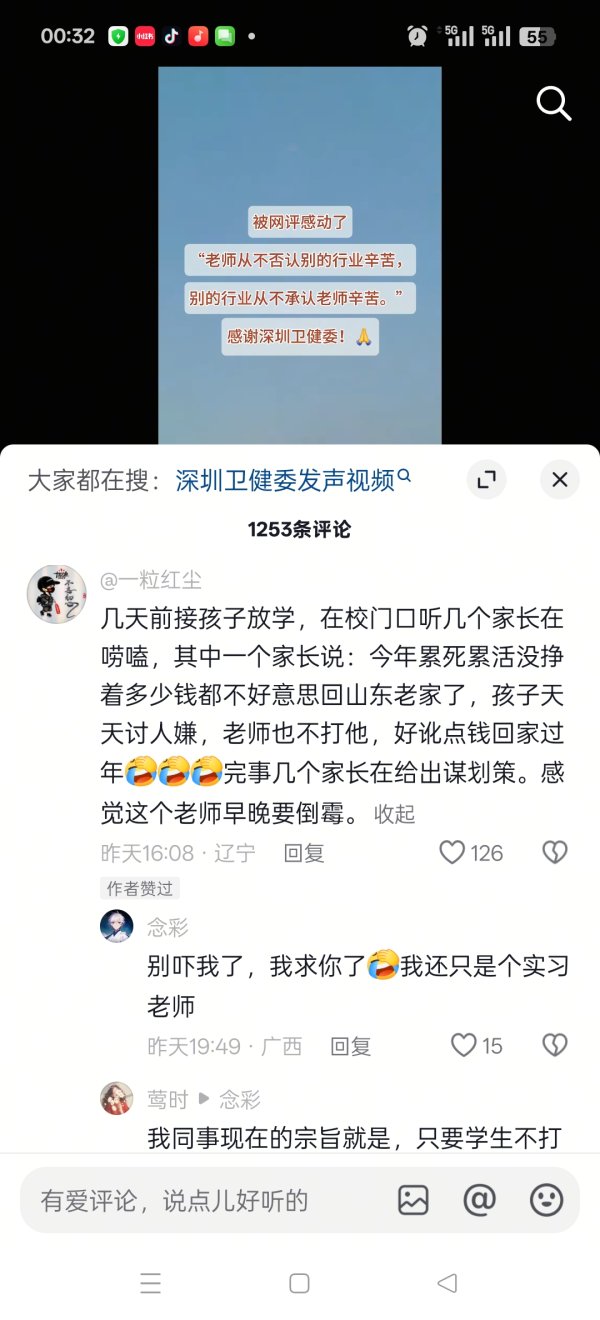The width and height of the screenshot is (600, 1320).
Task: Open 念彩's profile avatar
Action: [117, 927]
